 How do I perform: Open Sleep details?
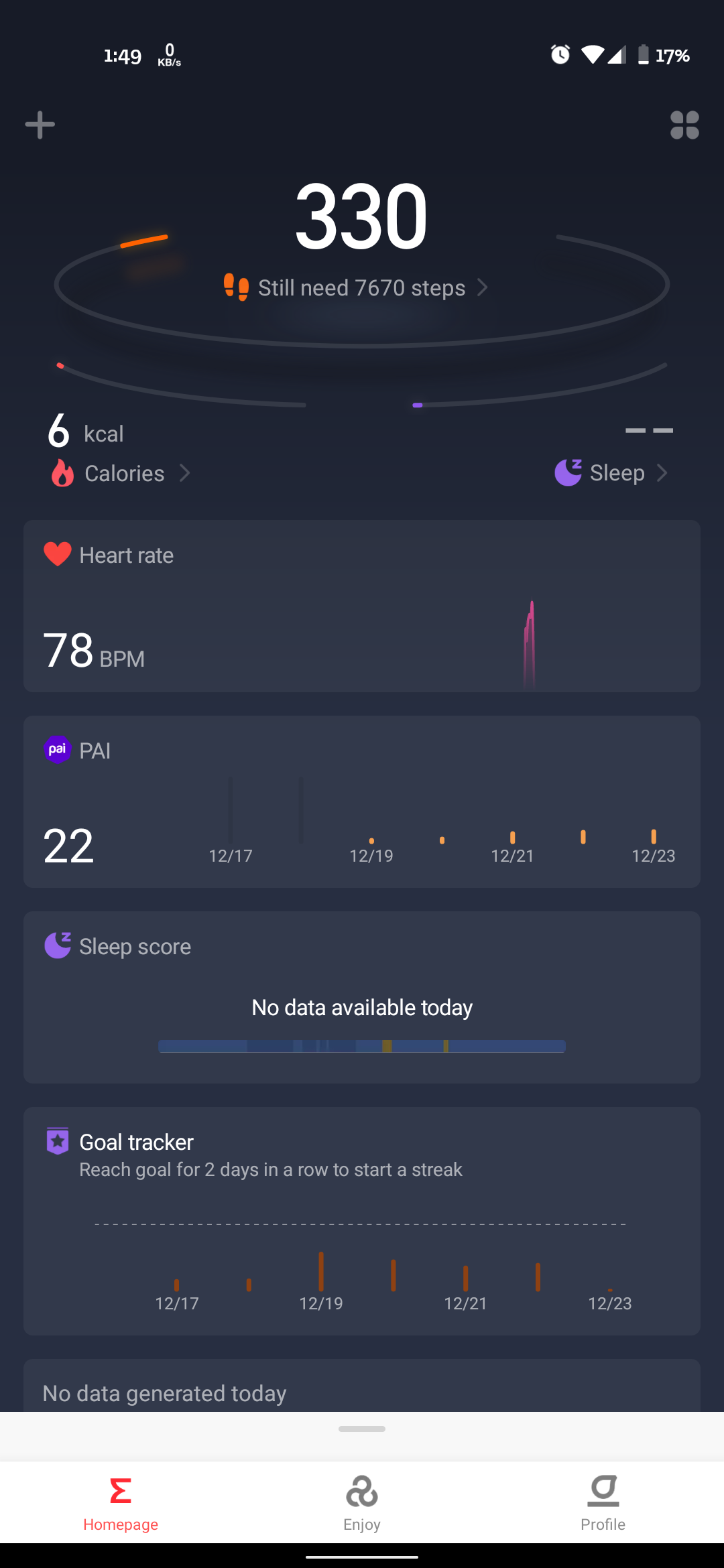pyautogui.click(x=611, y=472)
